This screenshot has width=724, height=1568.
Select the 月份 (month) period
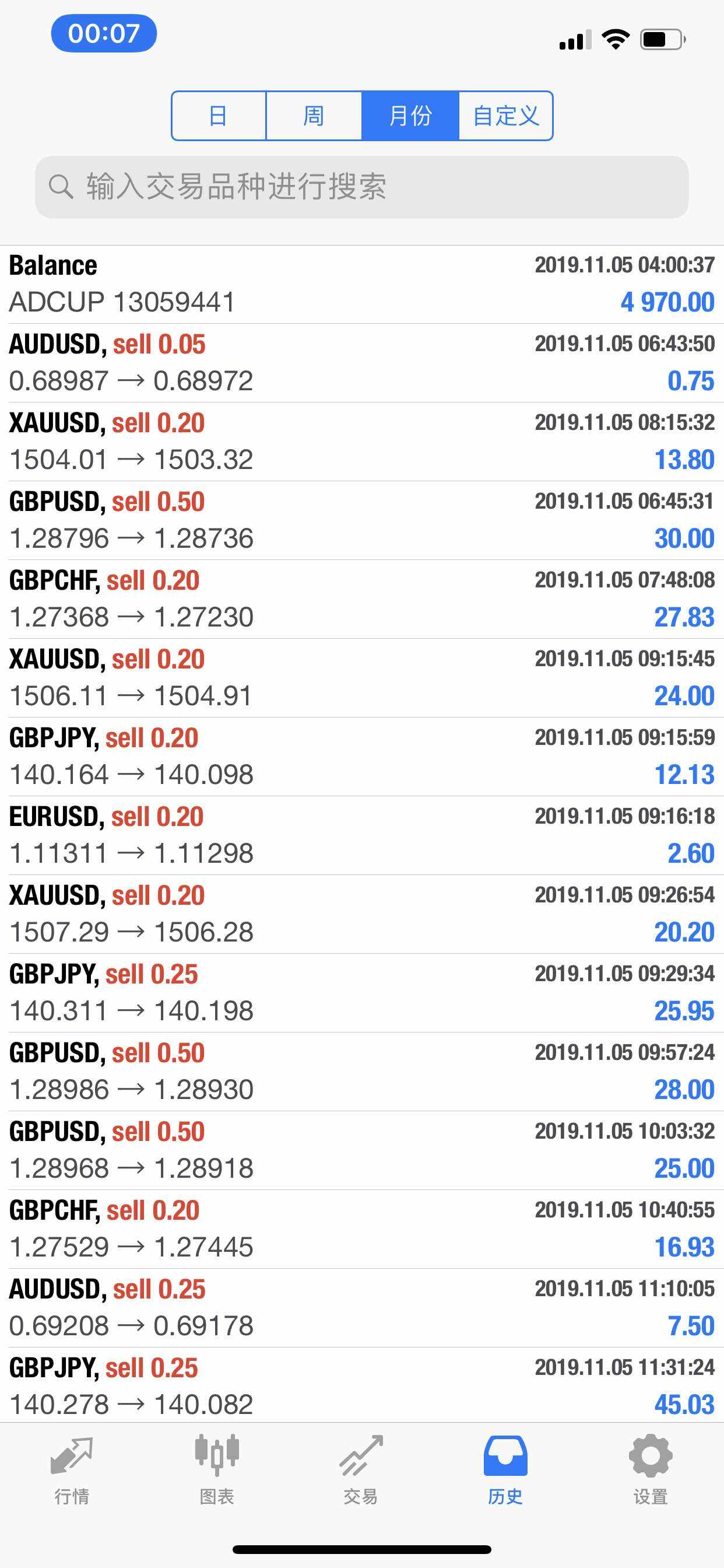tap(410, 116)
